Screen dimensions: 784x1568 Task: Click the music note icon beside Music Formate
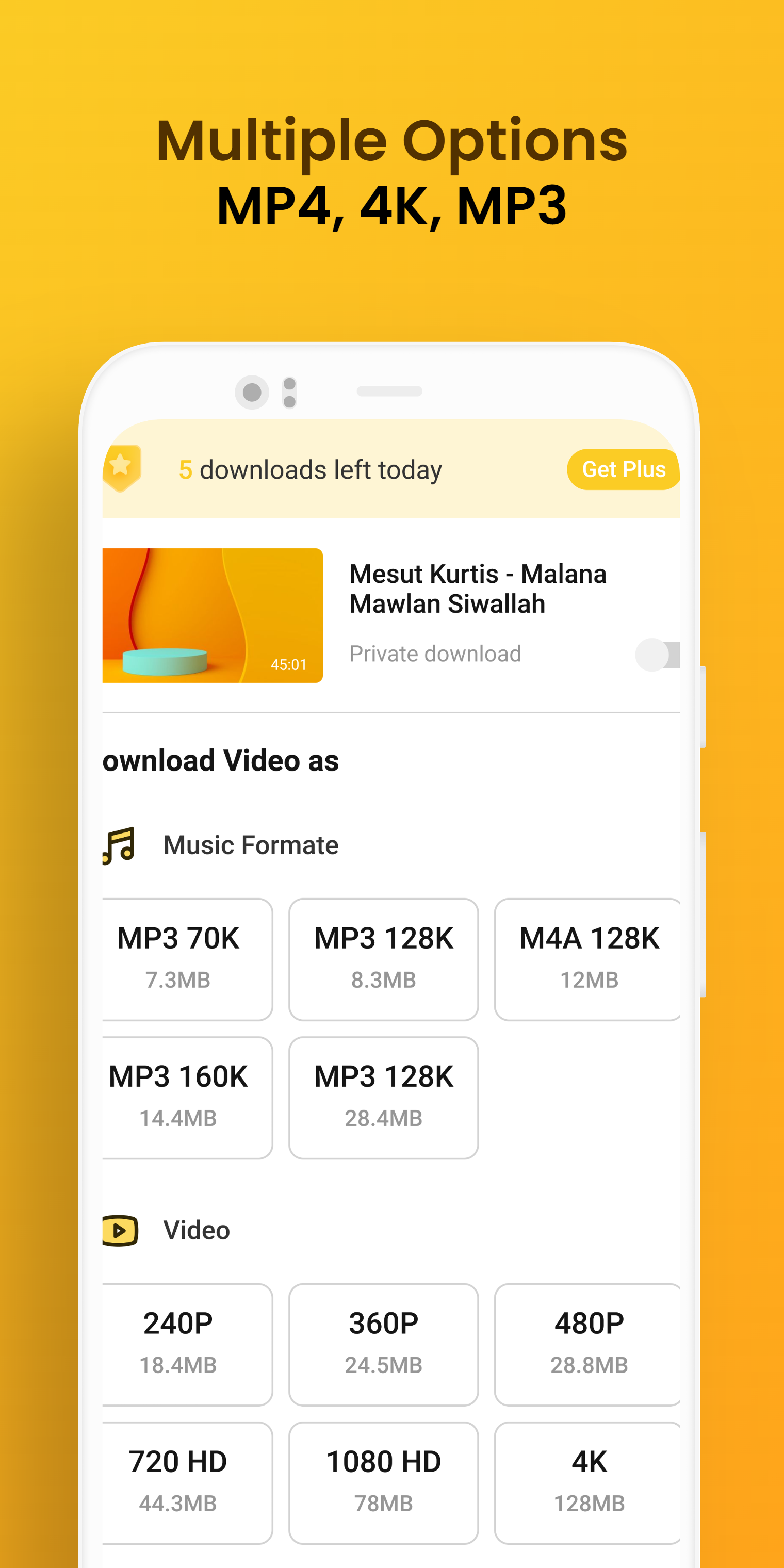pyautogui.click(x=119, y=845)
